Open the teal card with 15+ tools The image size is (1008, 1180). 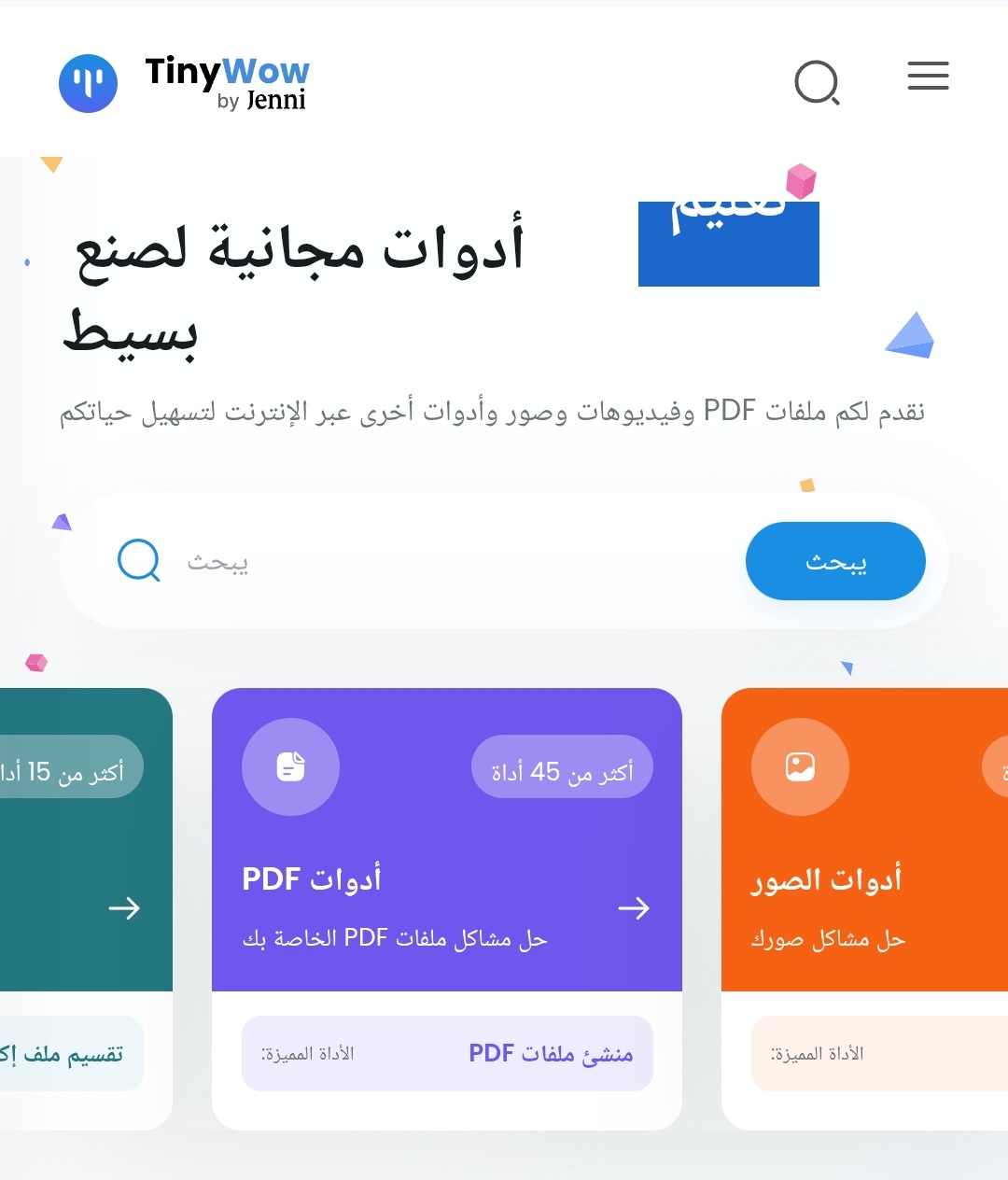[x=86, y=840]
